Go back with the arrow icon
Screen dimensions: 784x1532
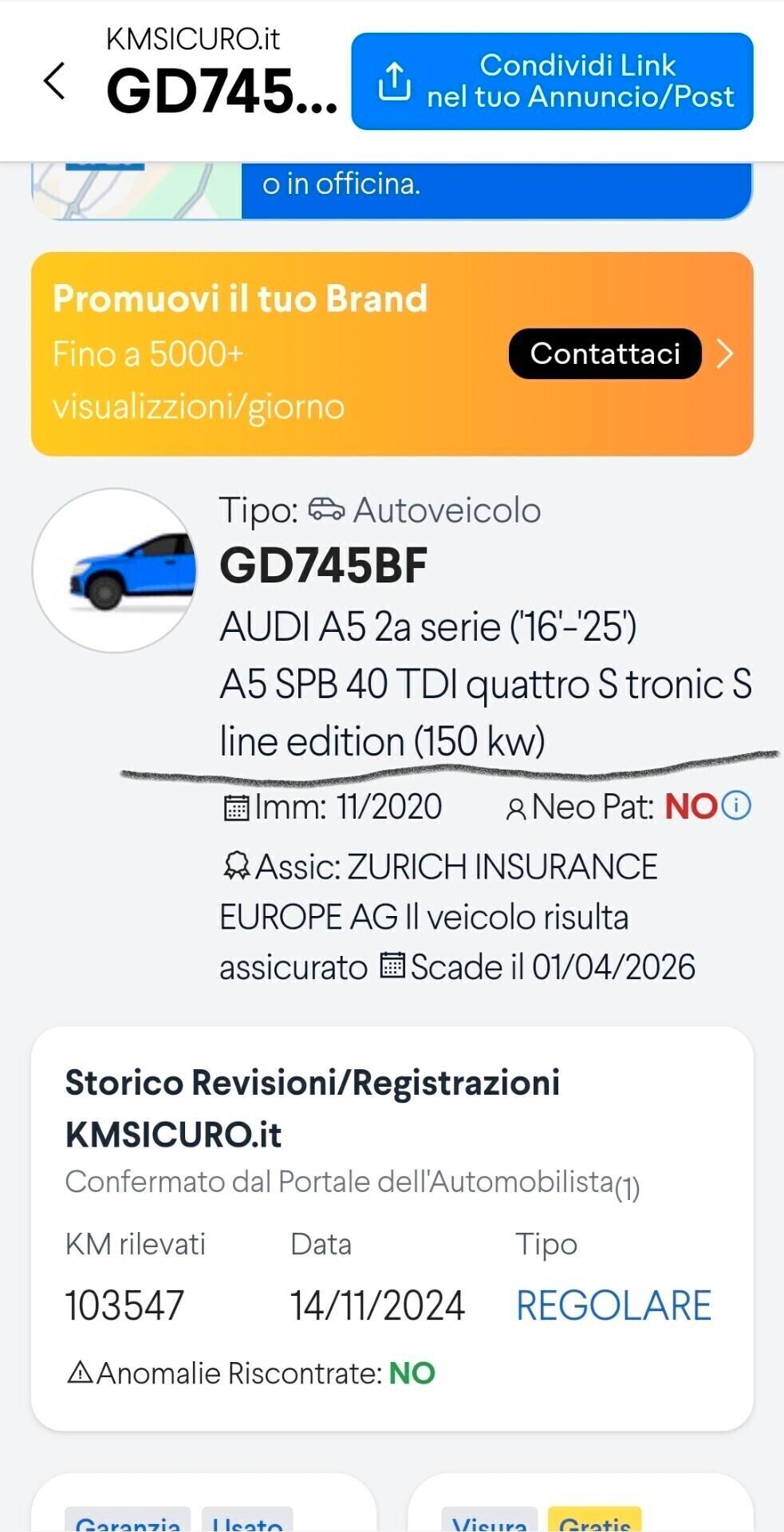(54, 81)
